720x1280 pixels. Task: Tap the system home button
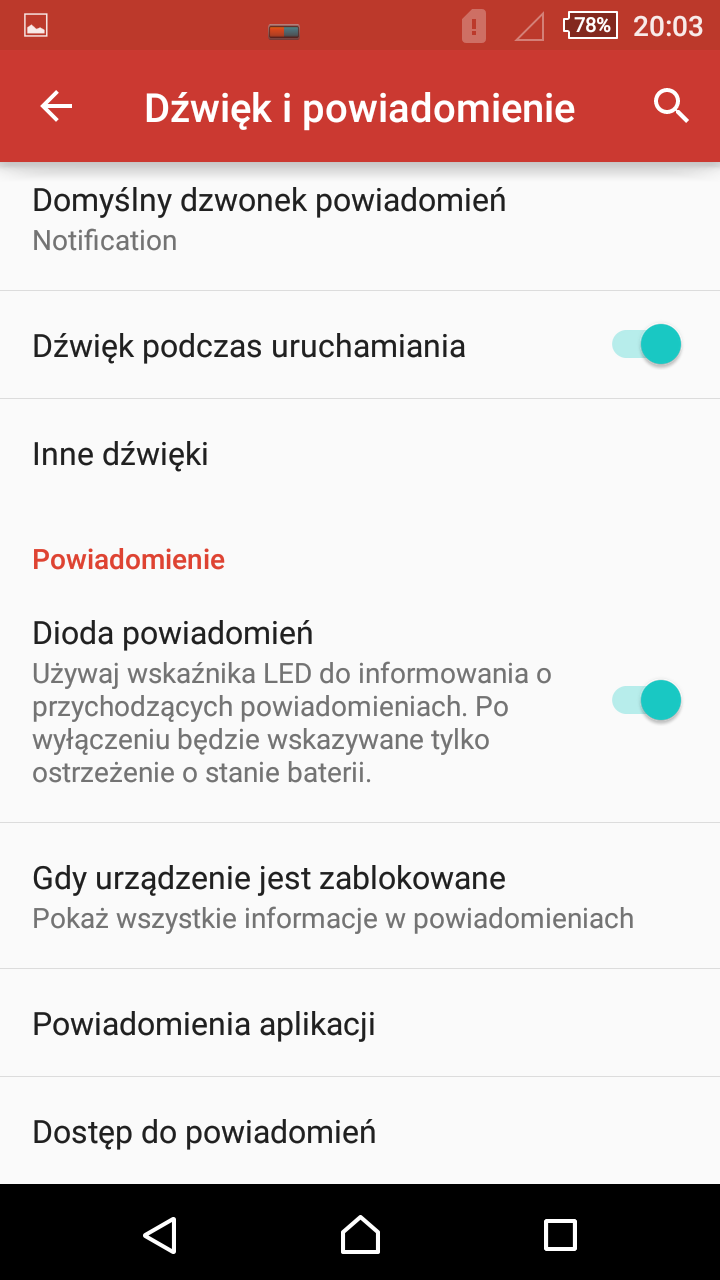[x=360, y=1234]
